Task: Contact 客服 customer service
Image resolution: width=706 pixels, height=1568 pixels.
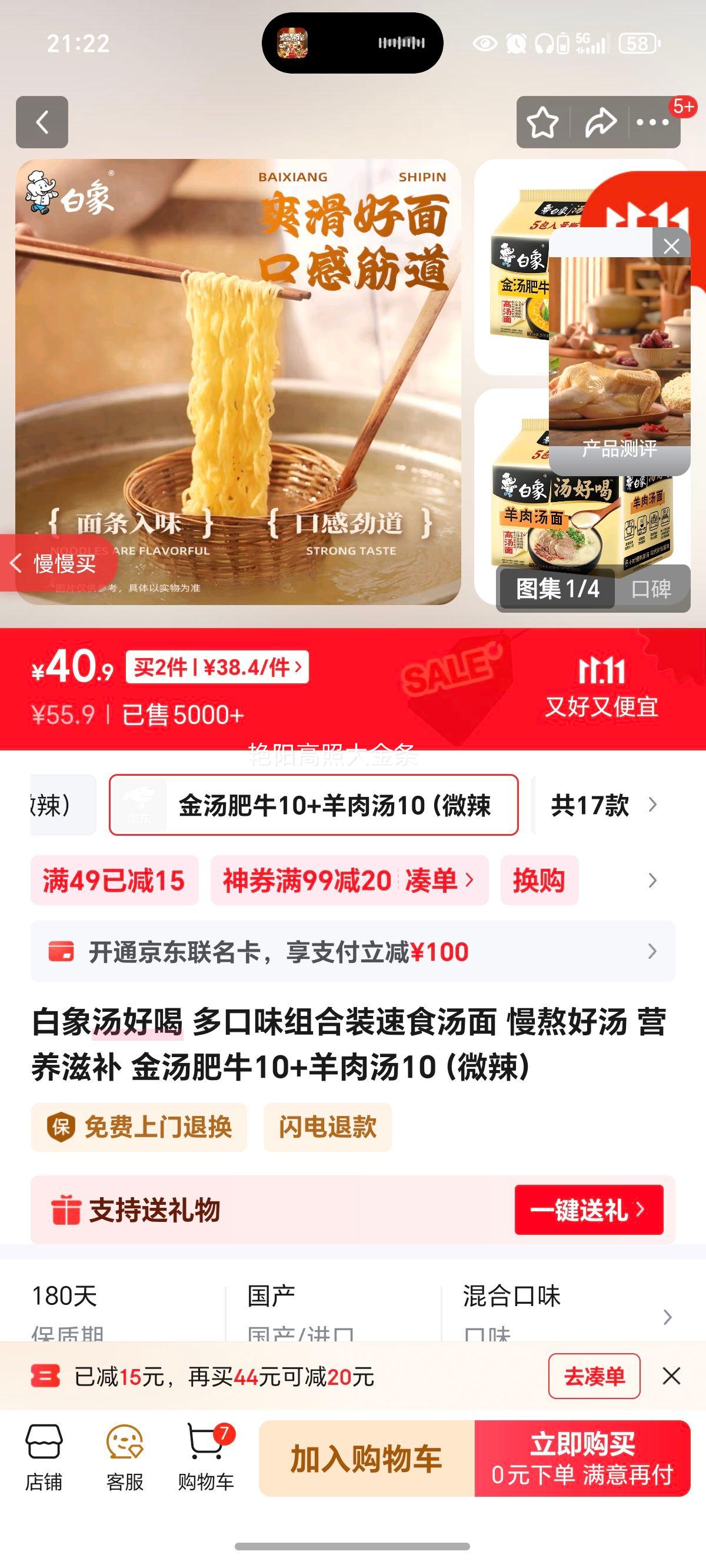Action: (x=125, y=1457)
